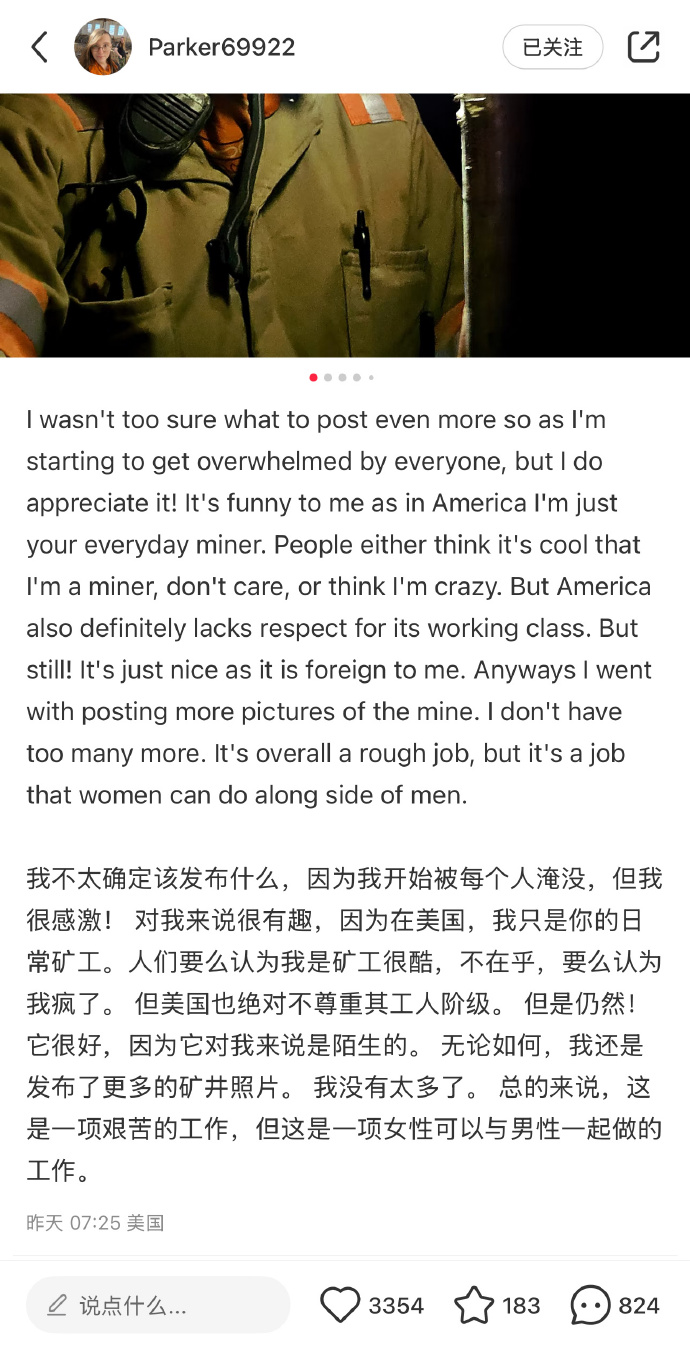Share this post
The image size is (690, 1357).
[643, 47]
